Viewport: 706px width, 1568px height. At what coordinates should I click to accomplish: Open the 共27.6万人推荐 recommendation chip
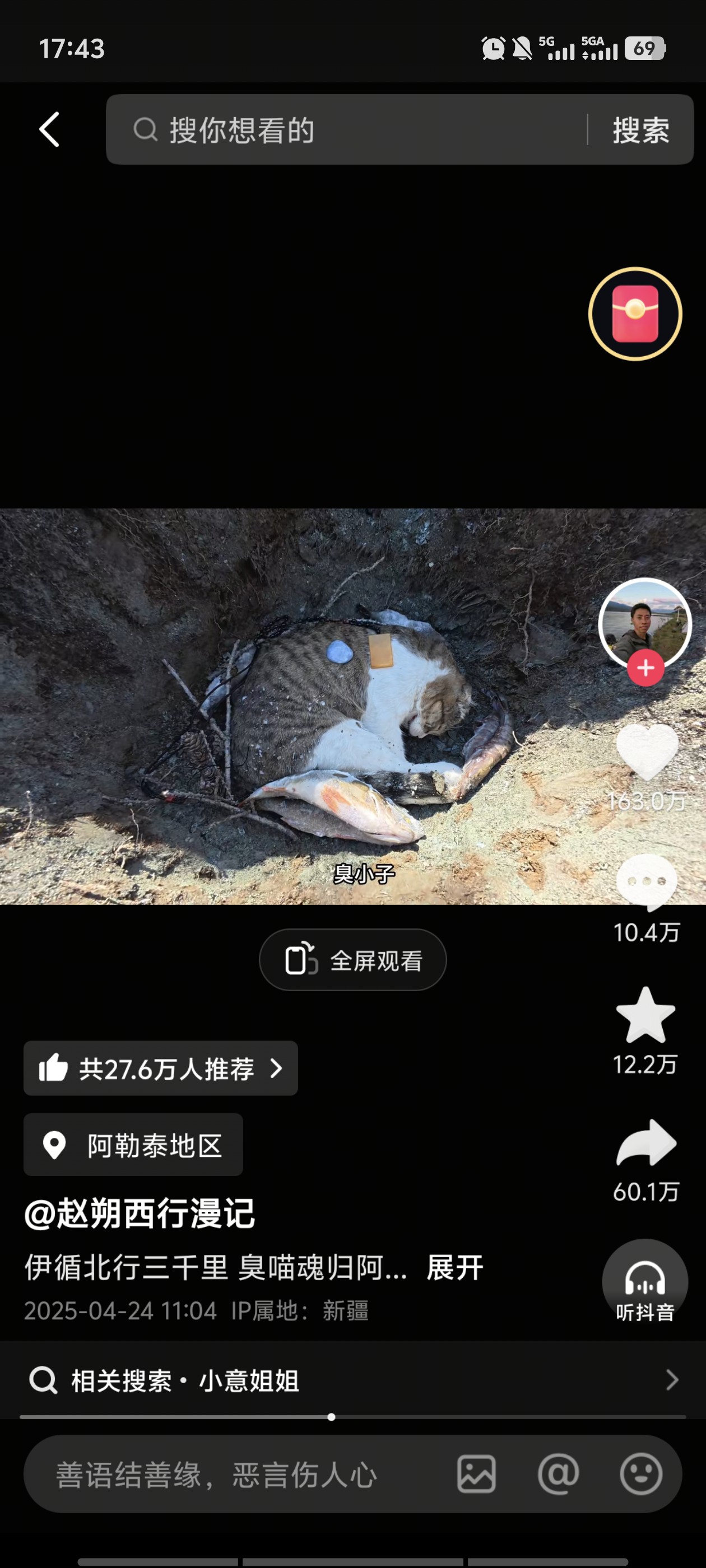pyautogui.click(x=161, y=1068)
